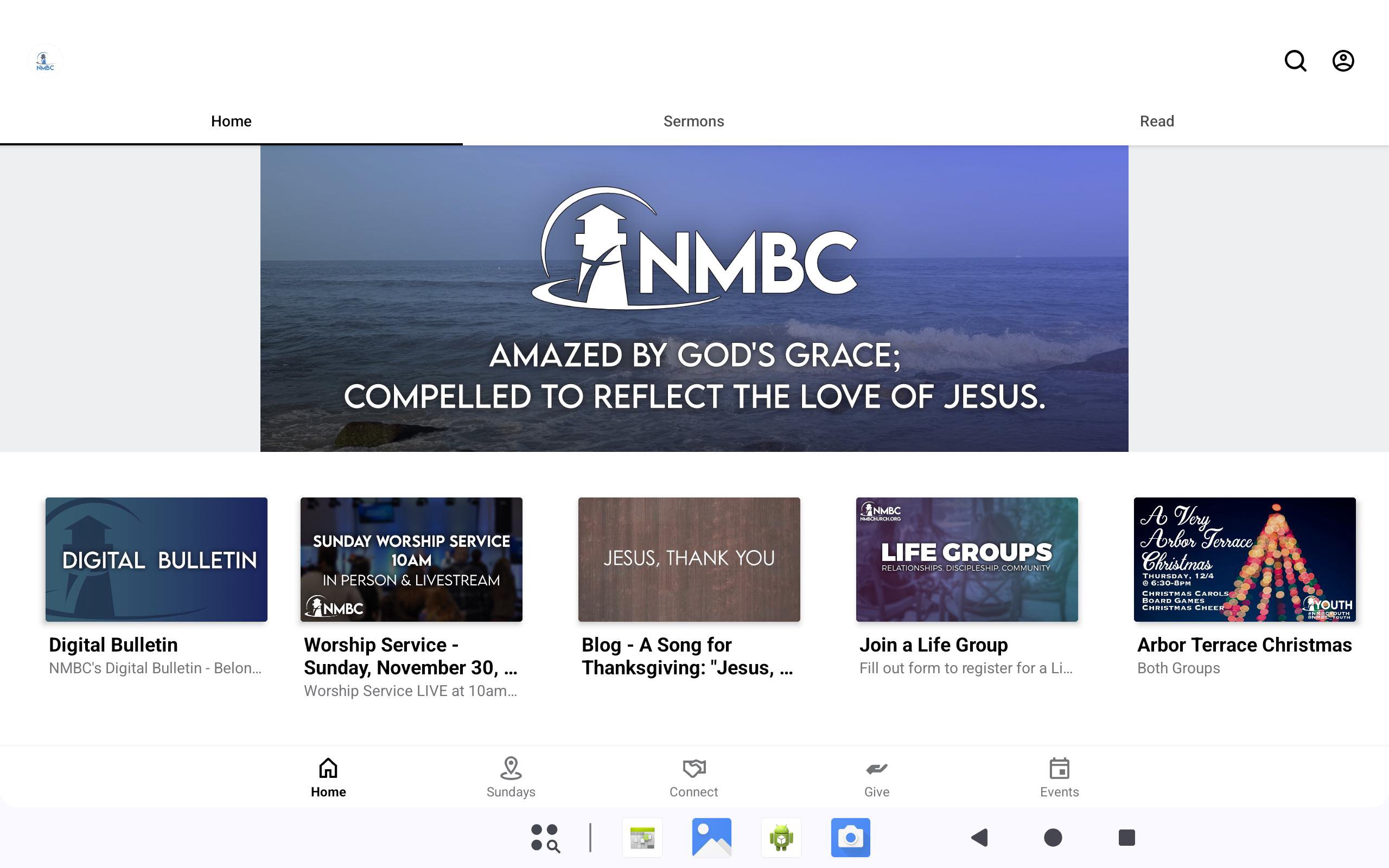Show the Events section
The width and height of the screenshot is (1389, 868).
(x=1059, y=777)
